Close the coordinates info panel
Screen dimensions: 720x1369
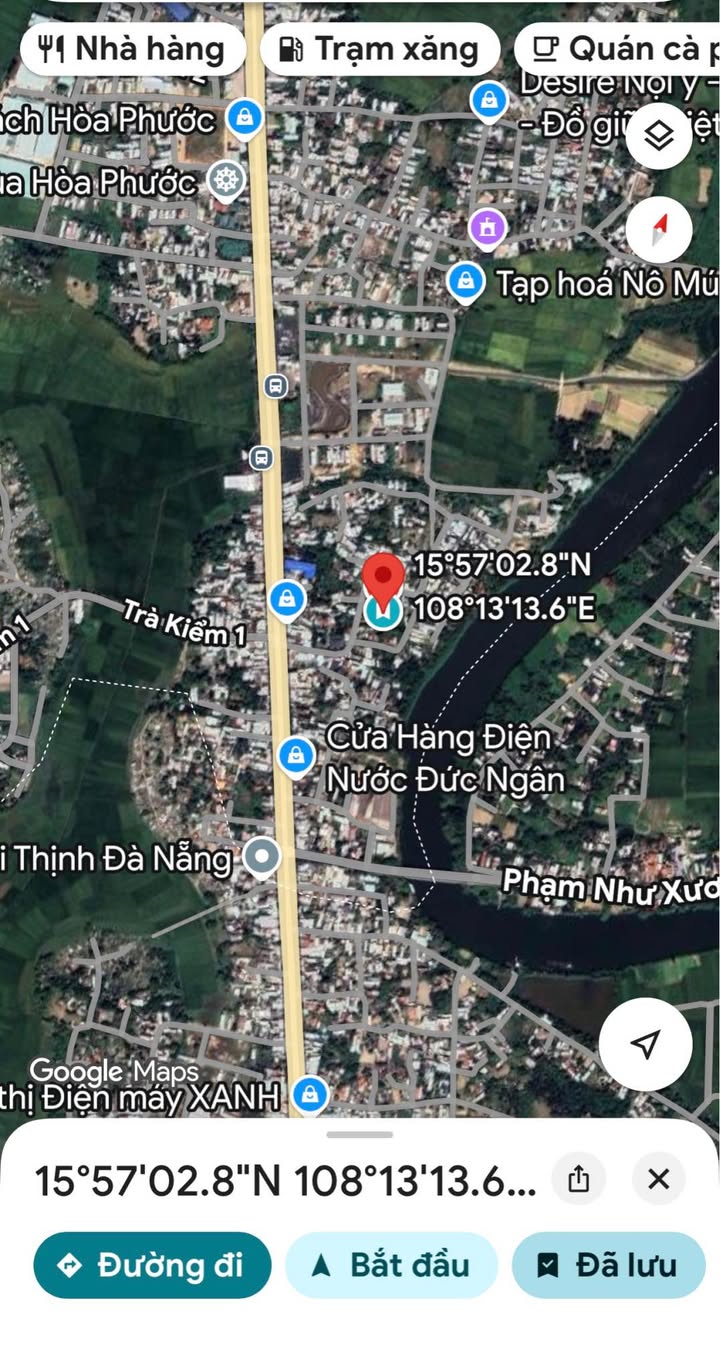tap(658, 1179)
